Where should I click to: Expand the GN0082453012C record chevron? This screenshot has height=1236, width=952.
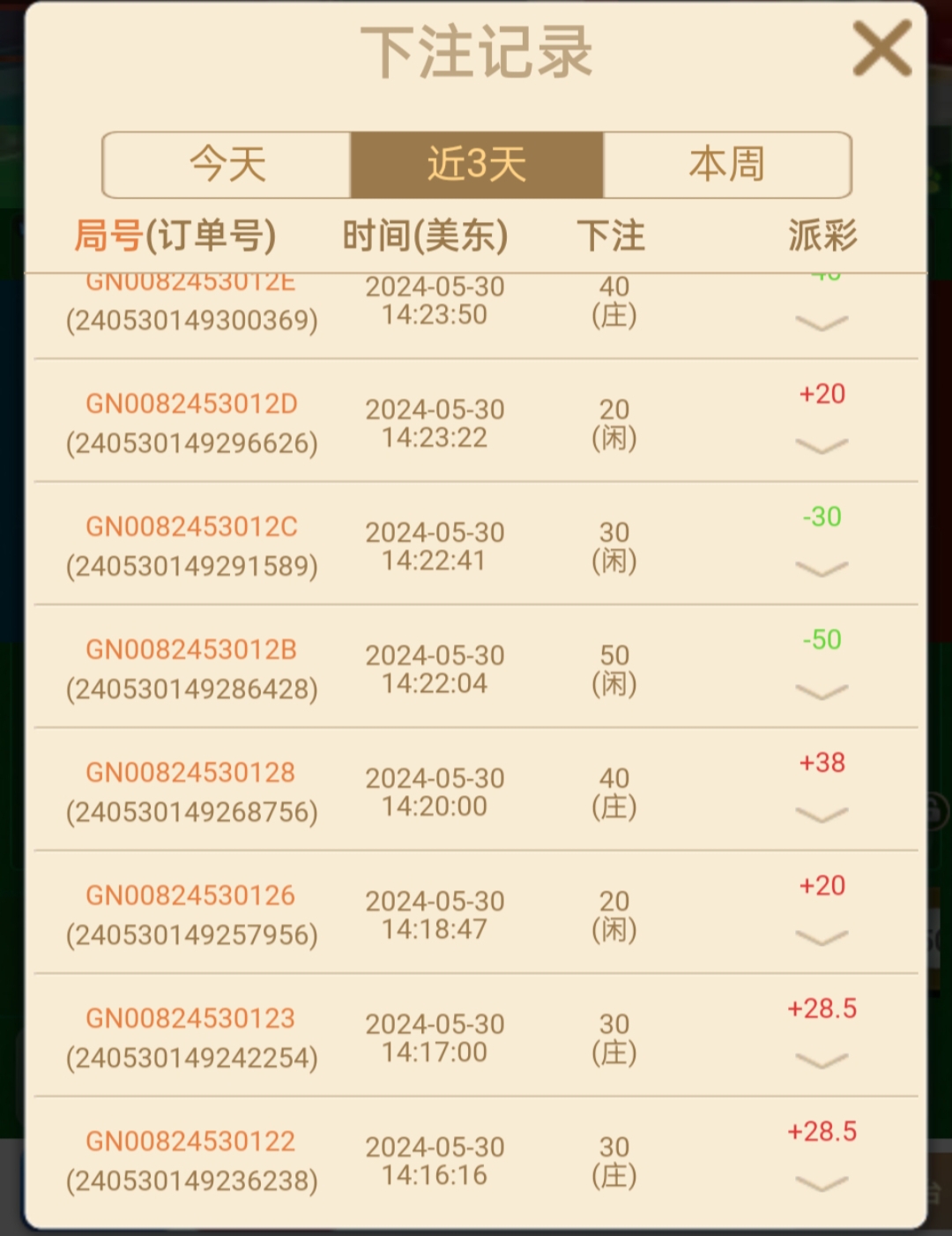[822, 569]
